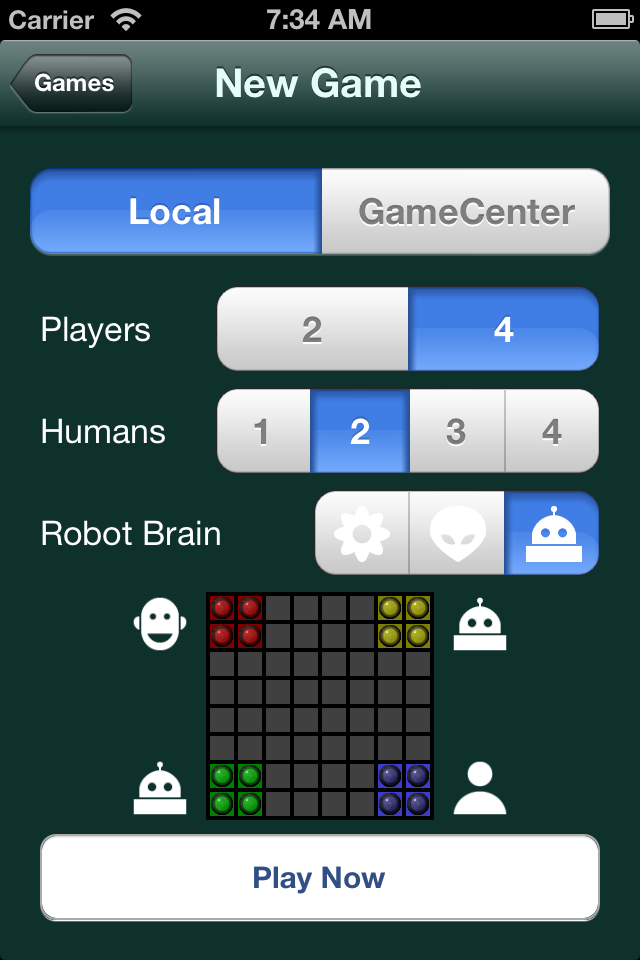Set Players to 2
The width and height of the screenshot is (640, 960).
[312, 330]
